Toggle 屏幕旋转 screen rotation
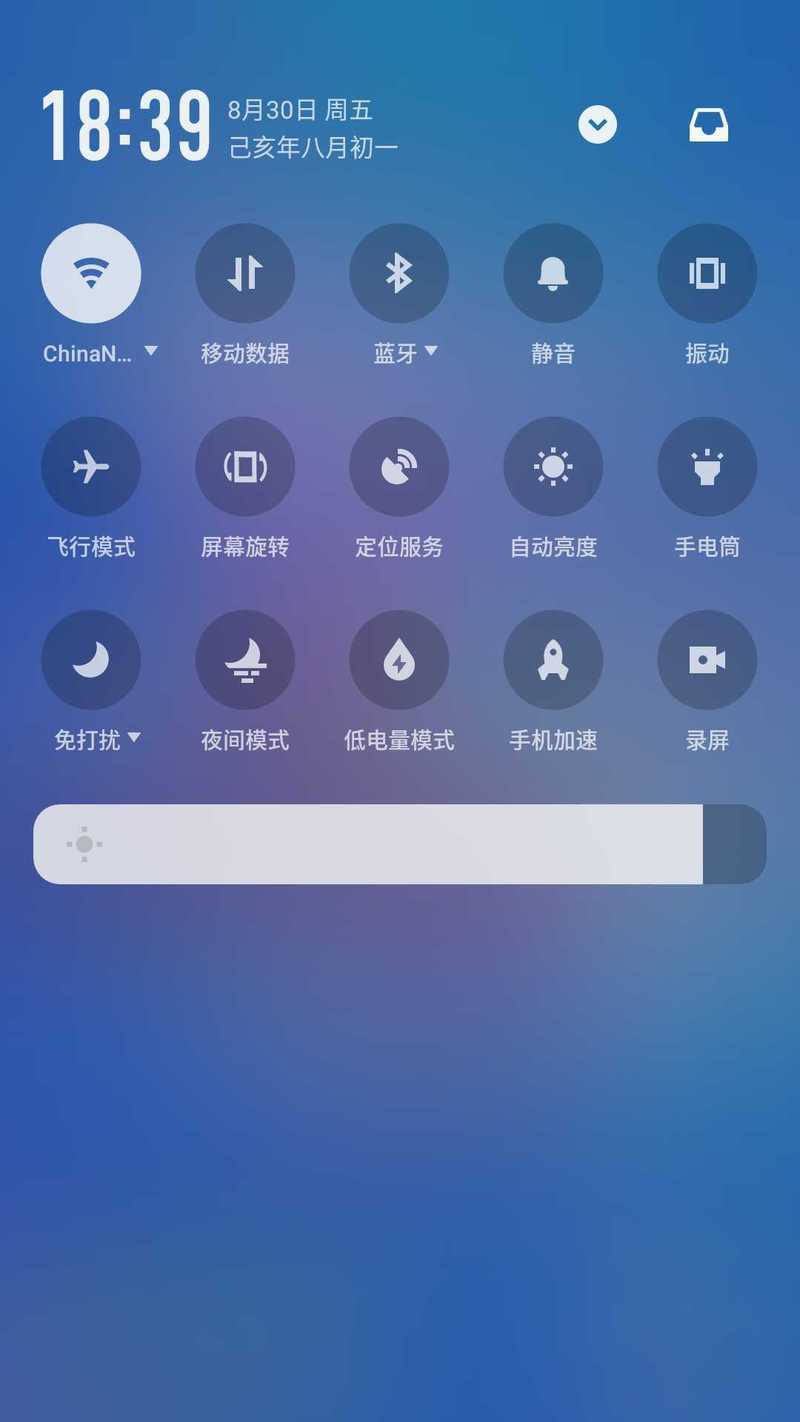 coord(245,467)
